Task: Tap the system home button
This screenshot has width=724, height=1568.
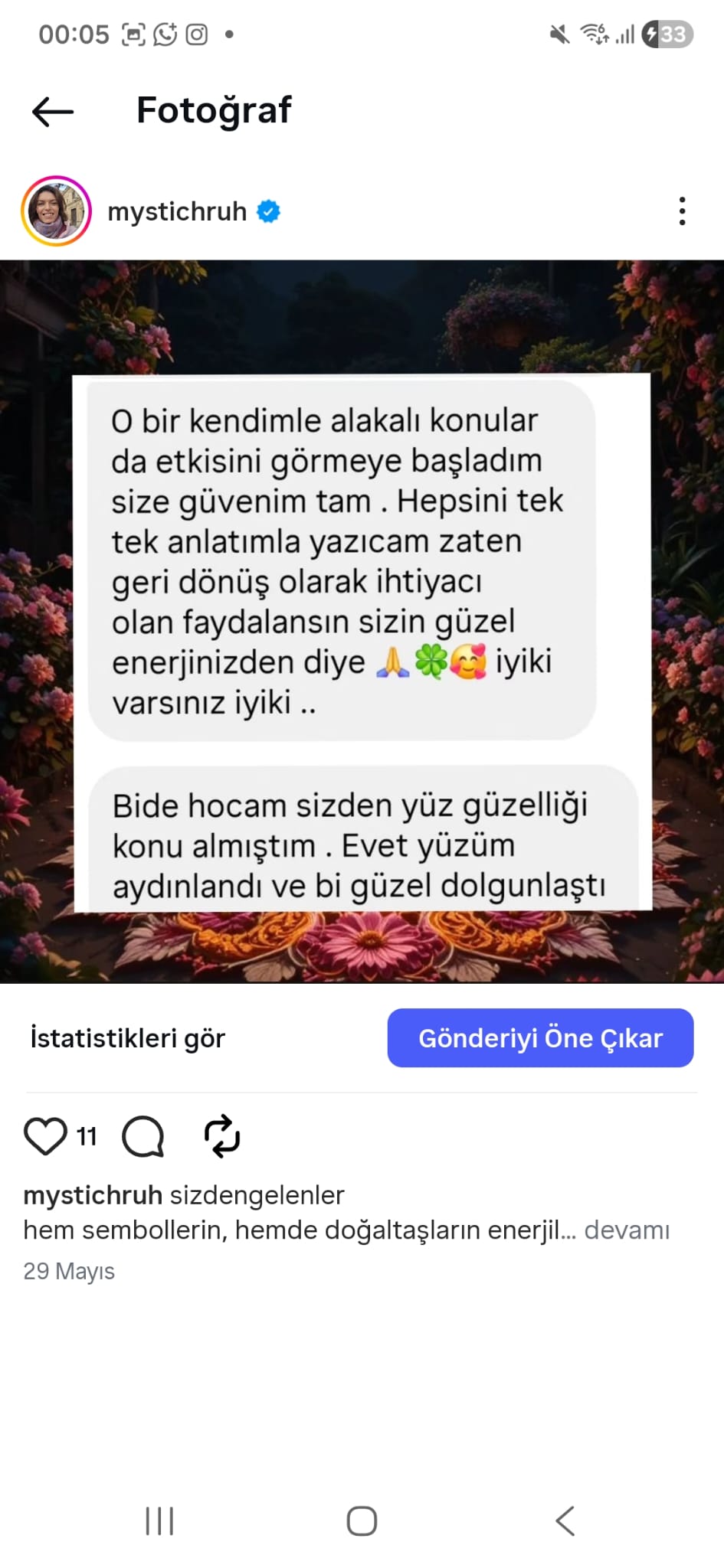Action: pyautogui.click(x=362, y=1521)
